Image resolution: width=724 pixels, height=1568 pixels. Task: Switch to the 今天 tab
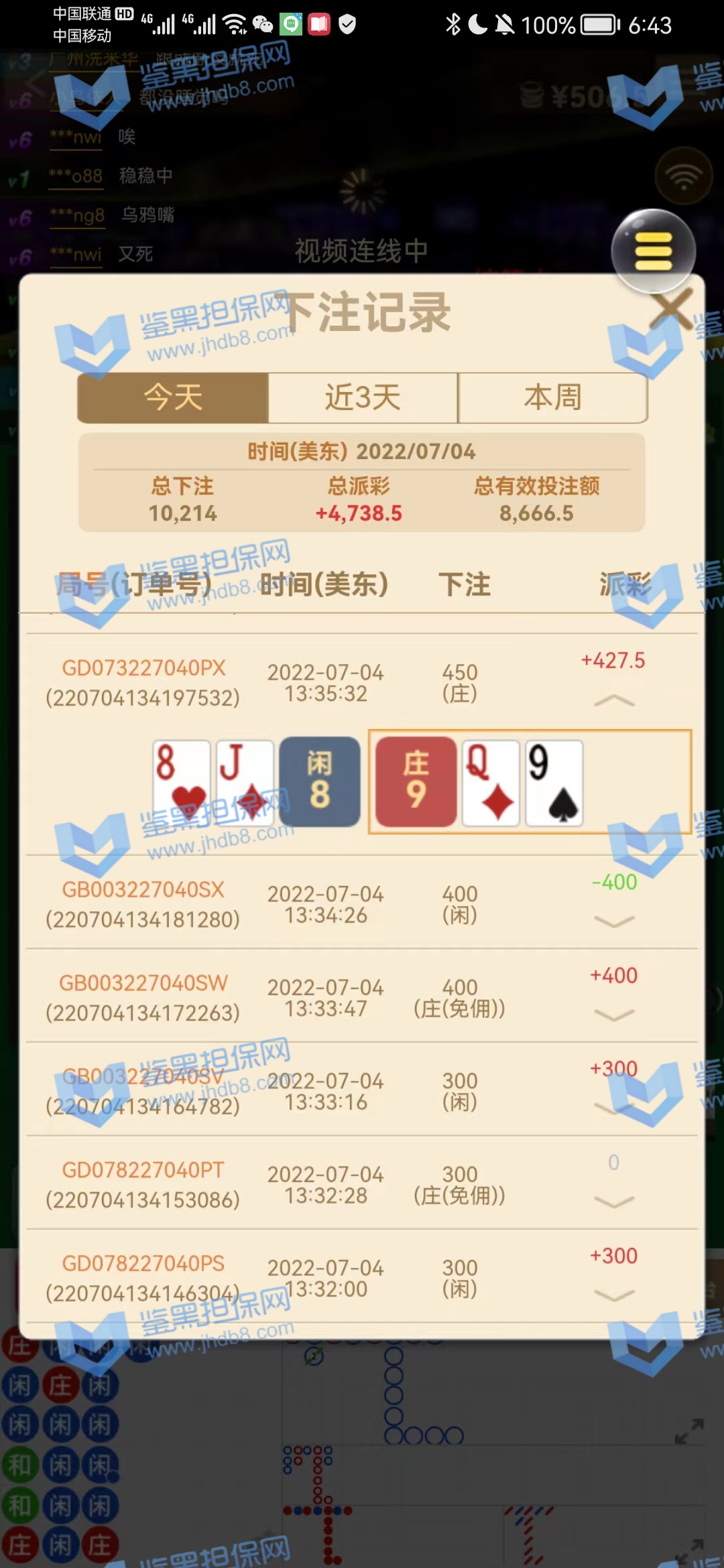(x=173, y=397)
